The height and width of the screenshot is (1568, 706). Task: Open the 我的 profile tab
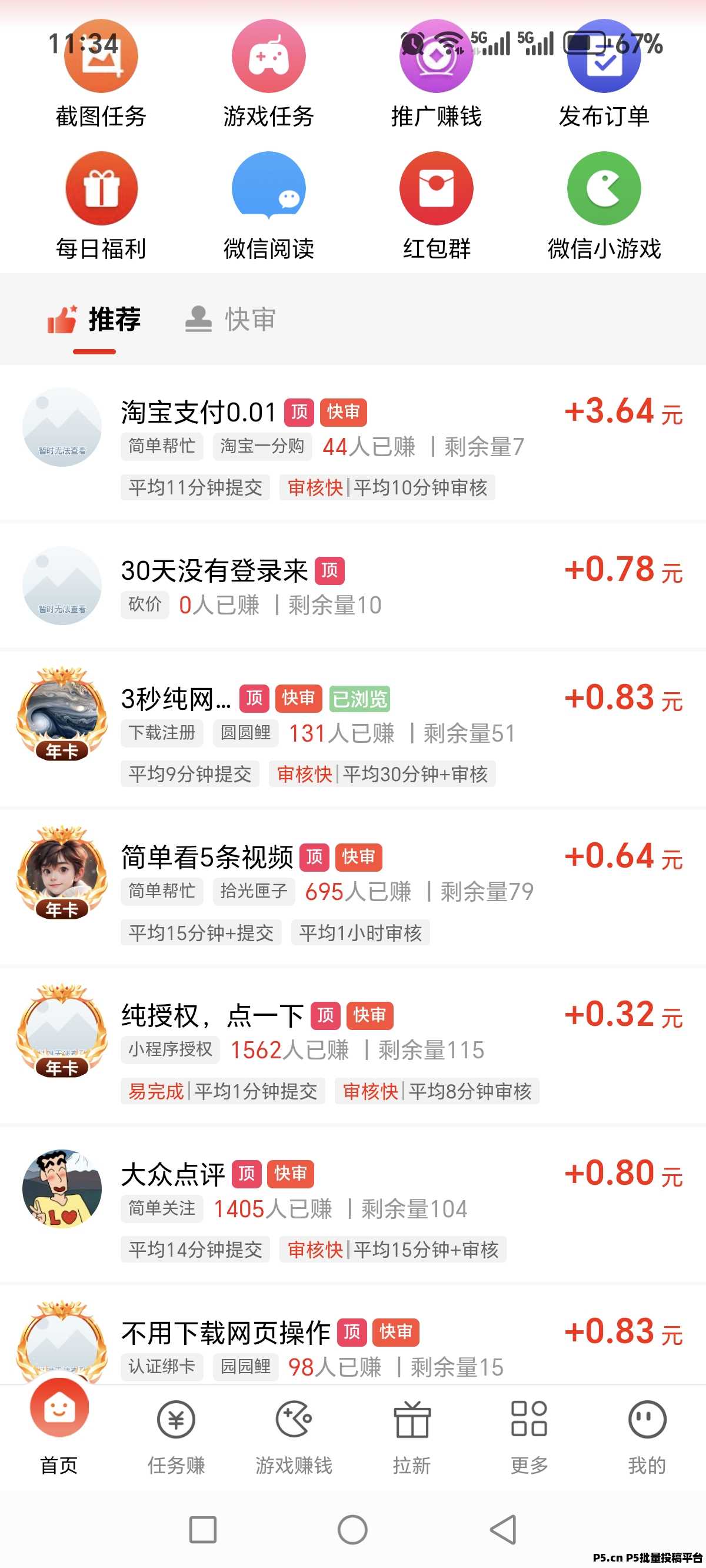click(647, 1437)
